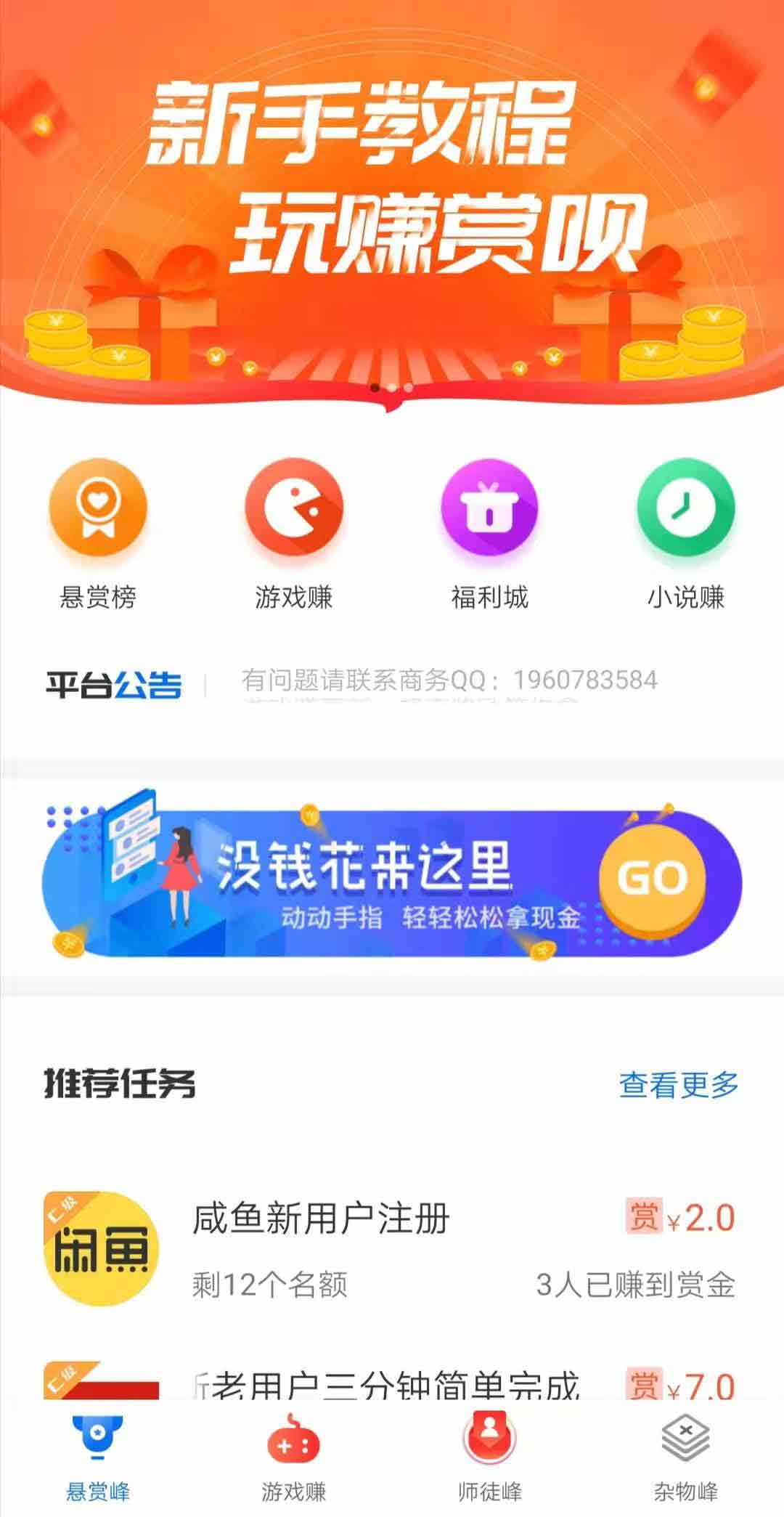The width and height of the screenshot is (784, 1517).
Task: Open the 游戏赚 shortcut icon
Action: click(x=294, y=508)
